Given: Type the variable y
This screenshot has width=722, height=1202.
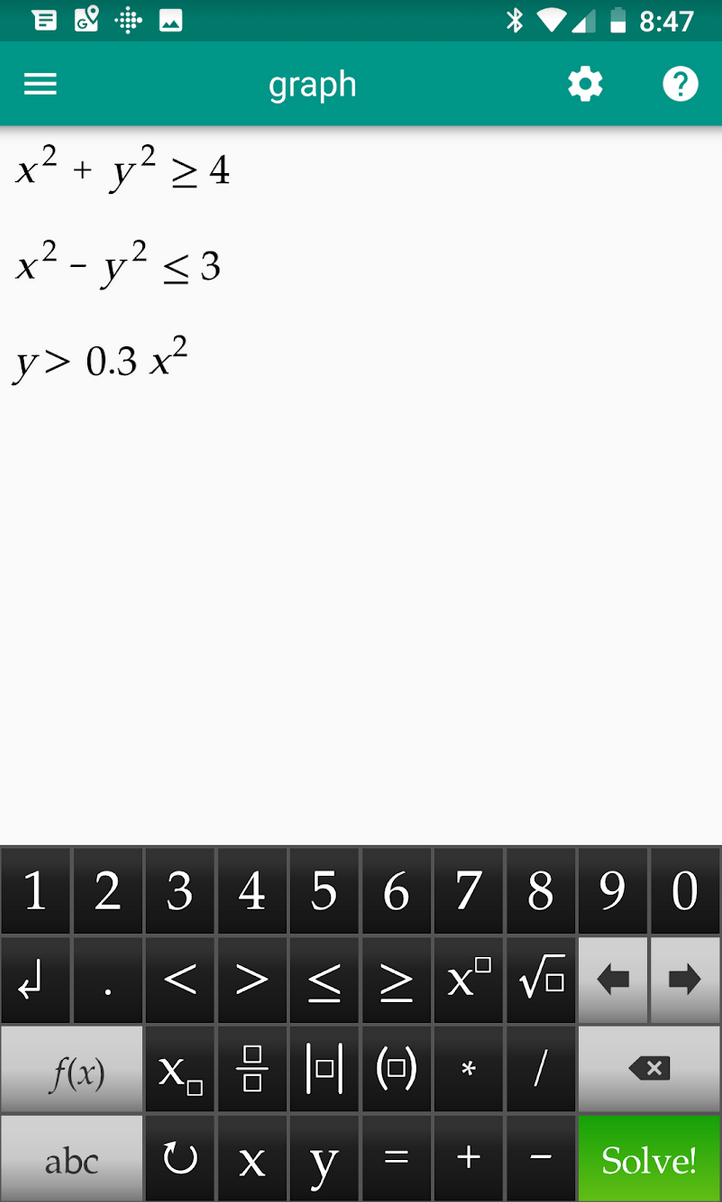Looking at the screenshot, I should coord(324,1160).
